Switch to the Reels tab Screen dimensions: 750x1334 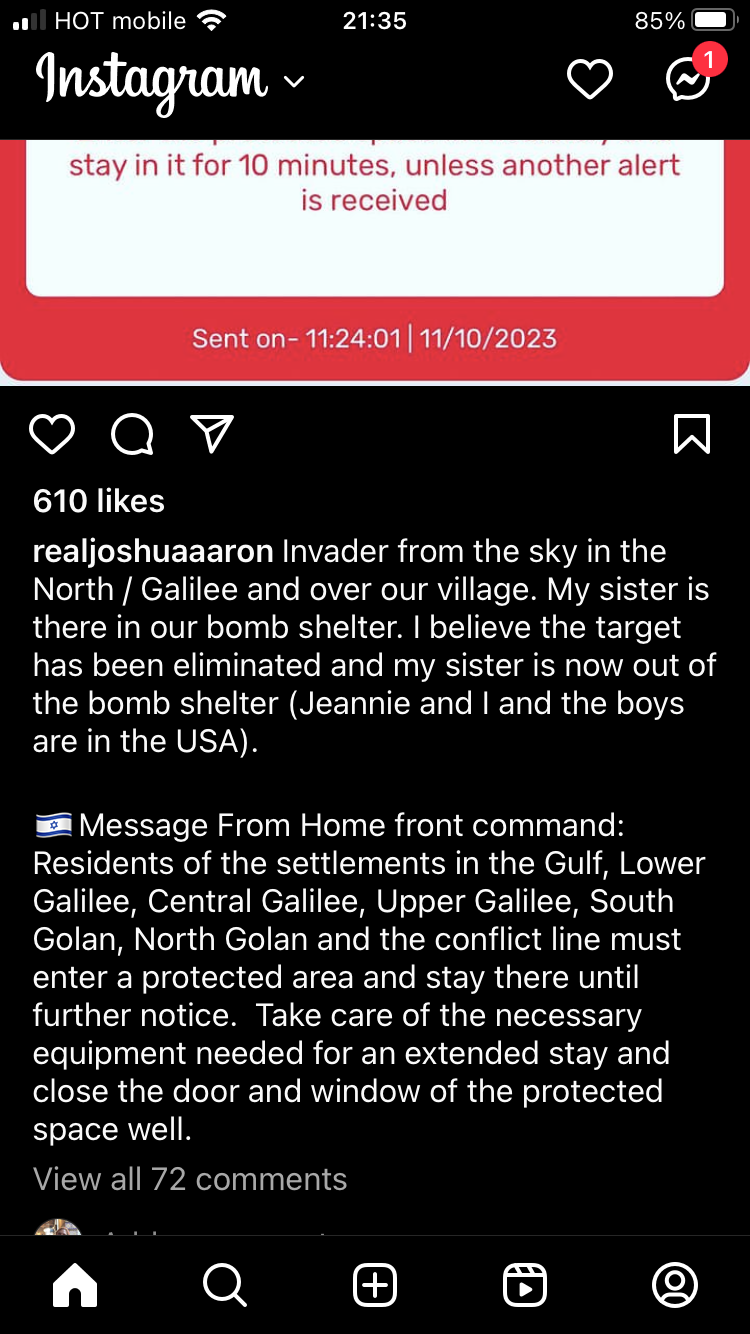525,1285
